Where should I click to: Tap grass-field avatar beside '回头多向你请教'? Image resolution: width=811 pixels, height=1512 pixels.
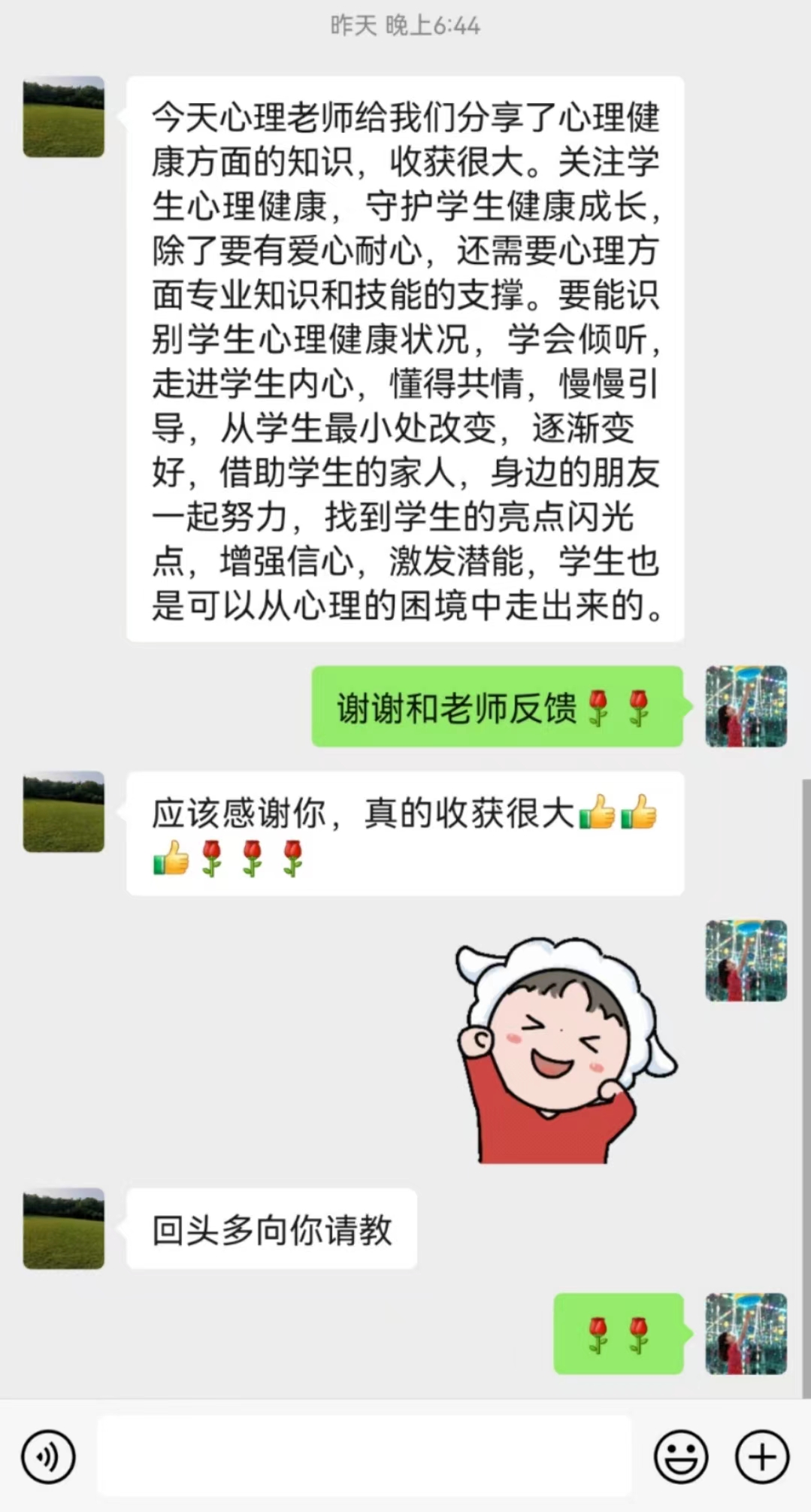pyautogui.click(x=64, y=1229)
